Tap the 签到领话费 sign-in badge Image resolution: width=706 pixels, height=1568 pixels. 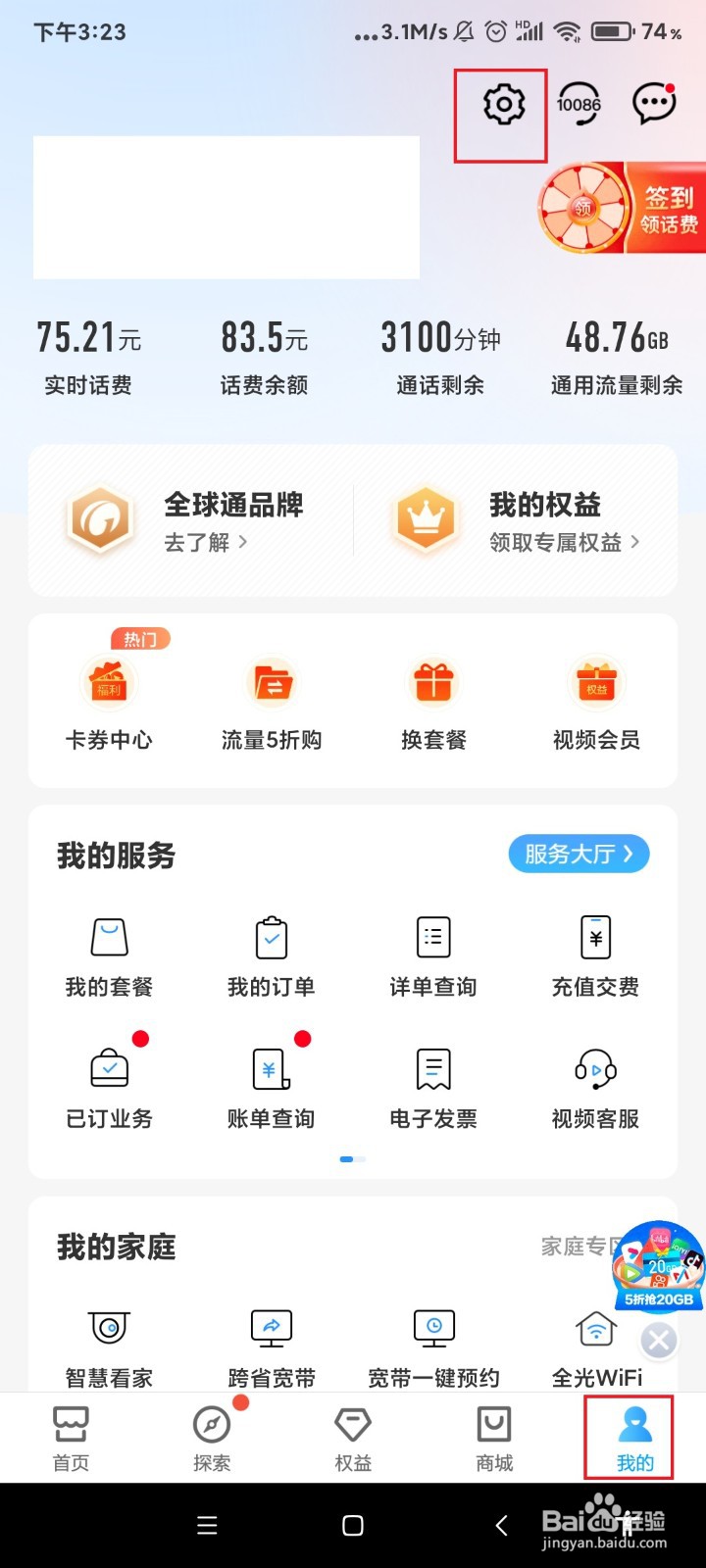tap(628, 209)
